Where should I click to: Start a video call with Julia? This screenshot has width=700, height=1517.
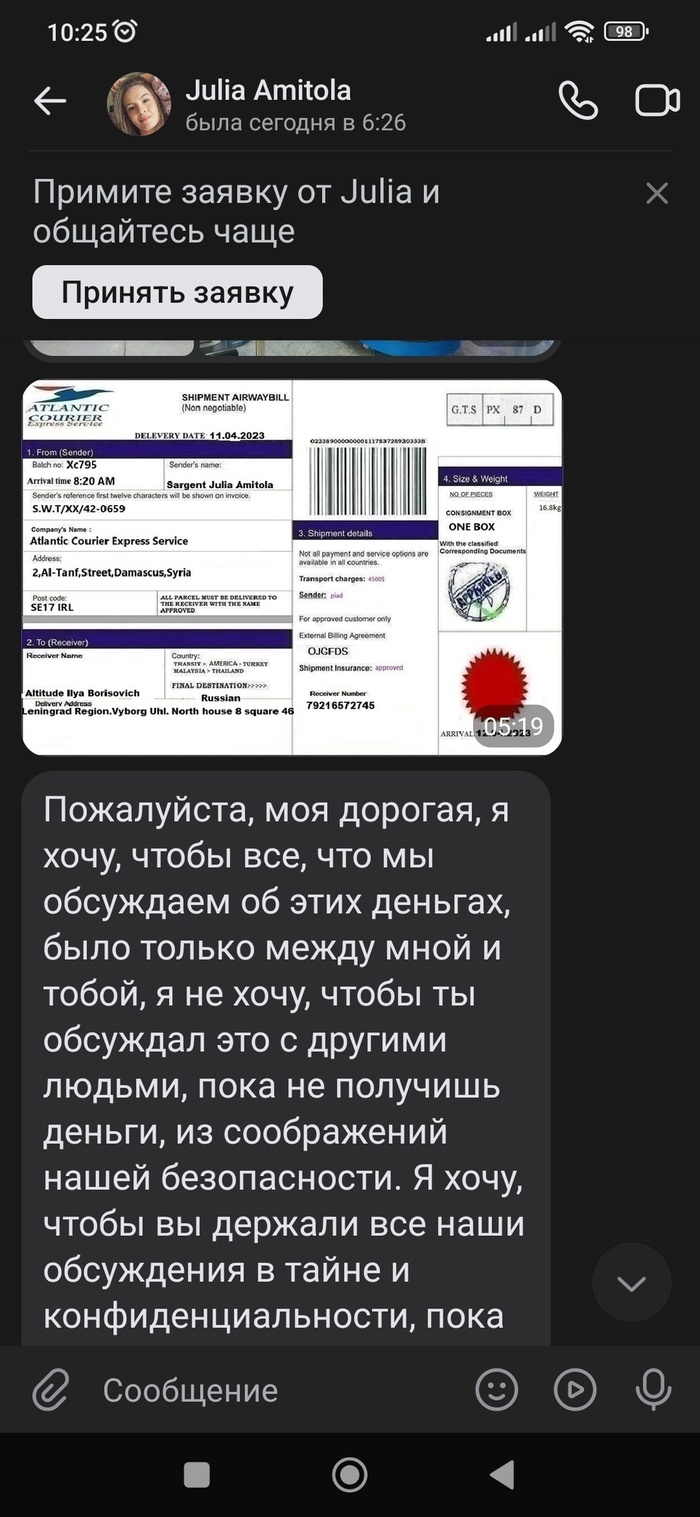tap(657, 101)
